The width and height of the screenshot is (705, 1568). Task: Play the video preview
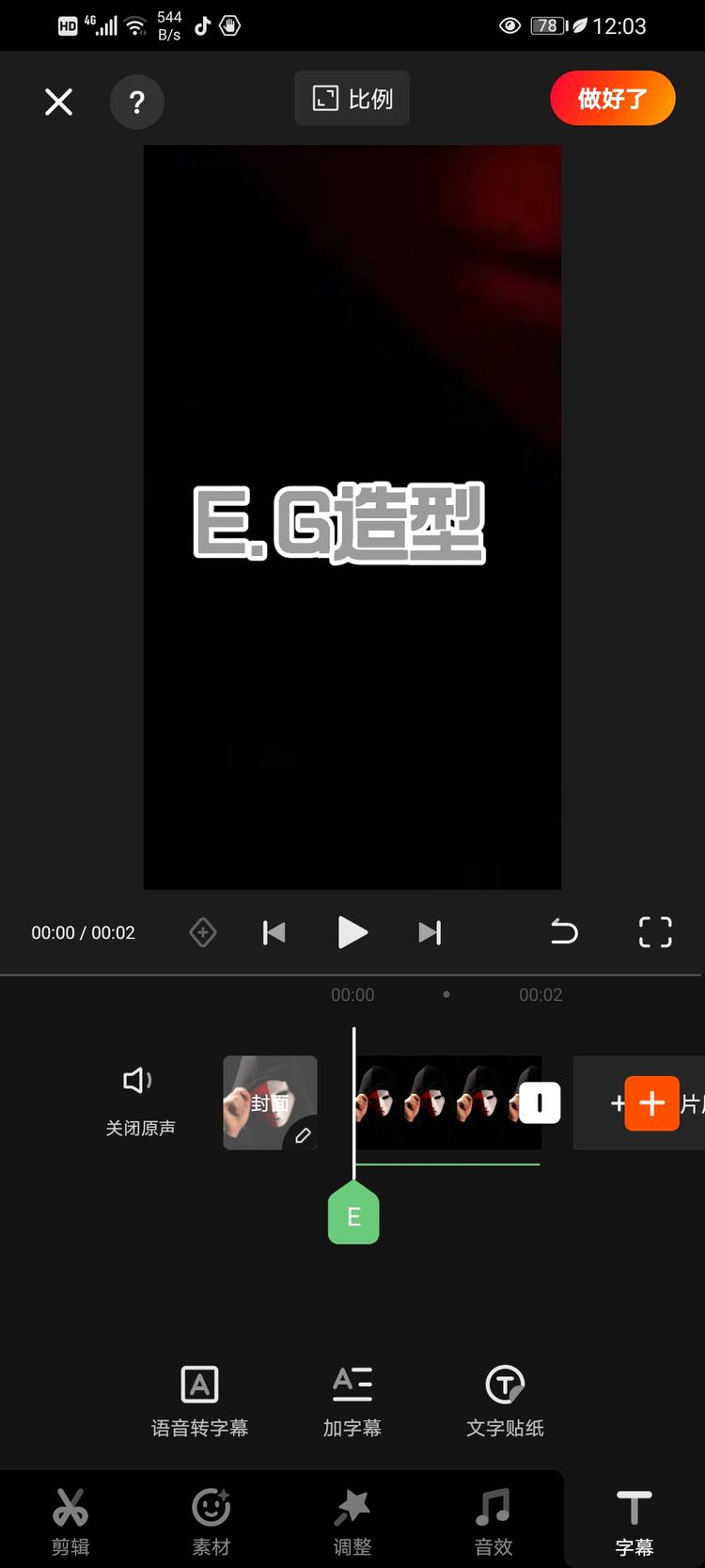[x=352, y=932]
